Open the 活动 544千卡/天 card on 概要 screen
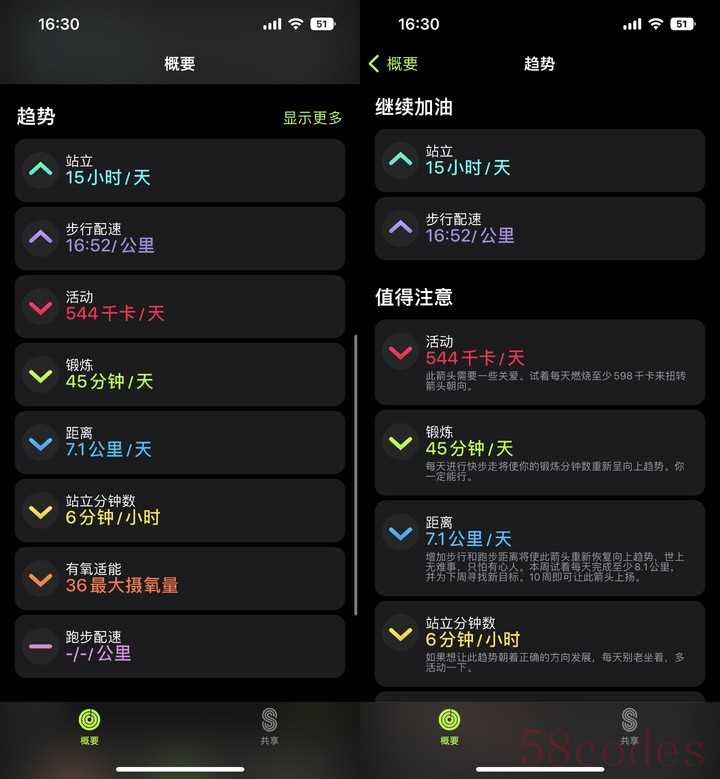This screenshot has height=779, width=720. [x=180, y=306]
